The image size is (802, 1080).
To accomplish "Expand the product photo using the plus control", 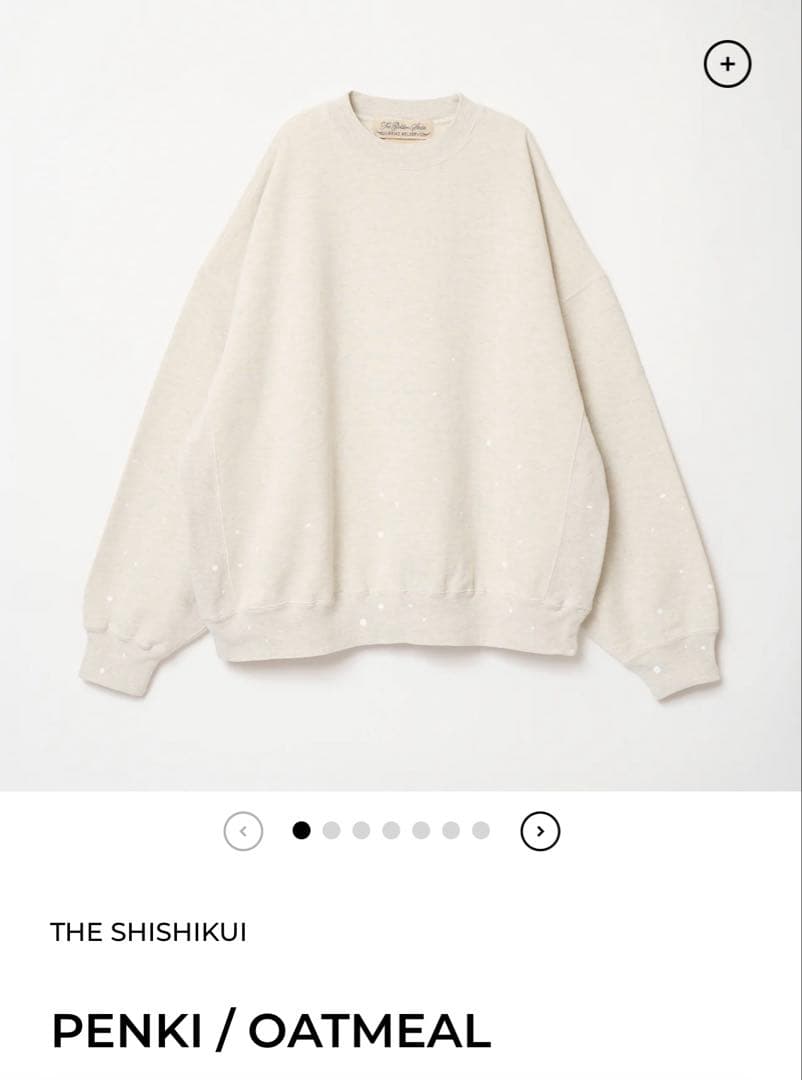I will (x=729, y=62).
